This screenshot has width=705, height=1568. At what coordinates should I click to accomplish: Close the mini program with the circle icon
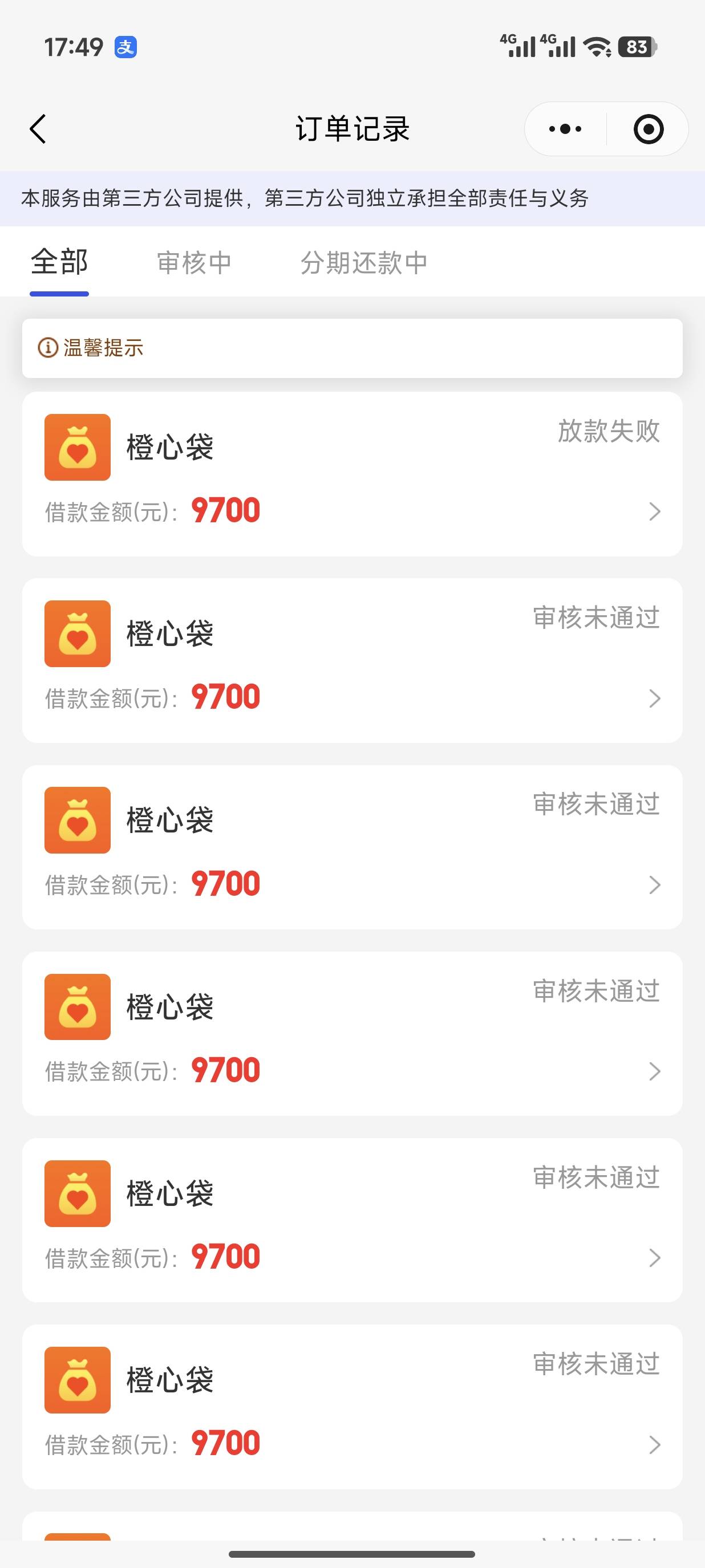[649, 129]
